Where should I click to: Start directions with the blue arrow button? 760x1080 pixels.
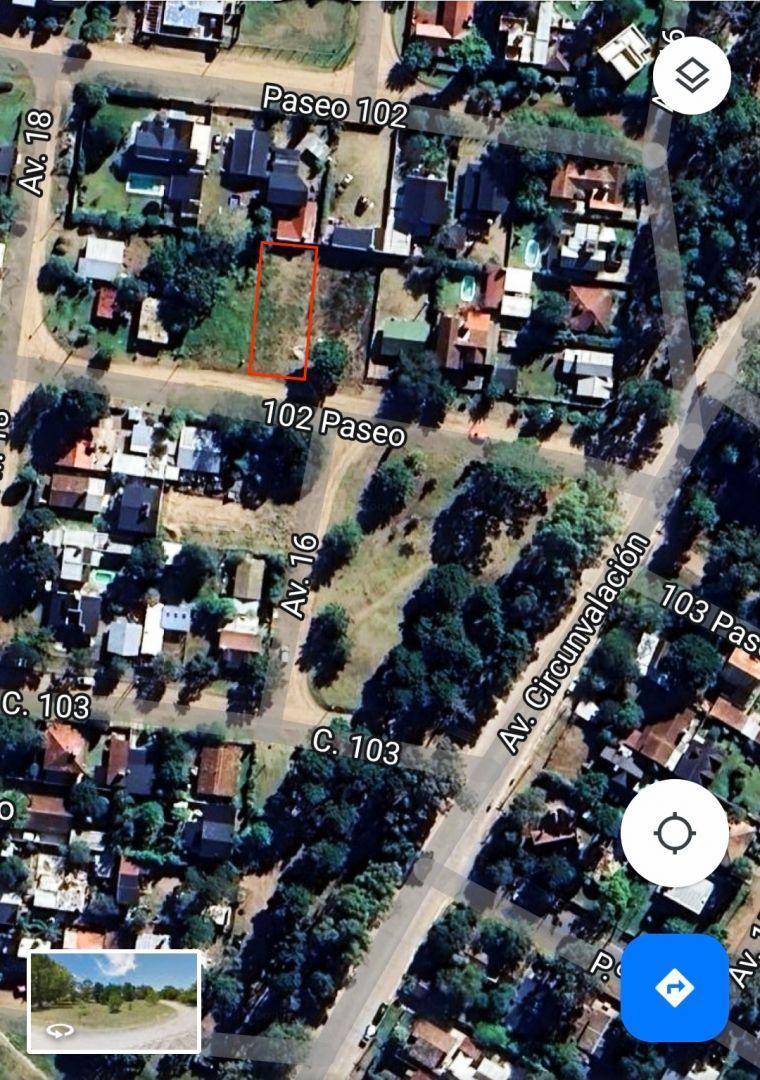pos(675,988)
